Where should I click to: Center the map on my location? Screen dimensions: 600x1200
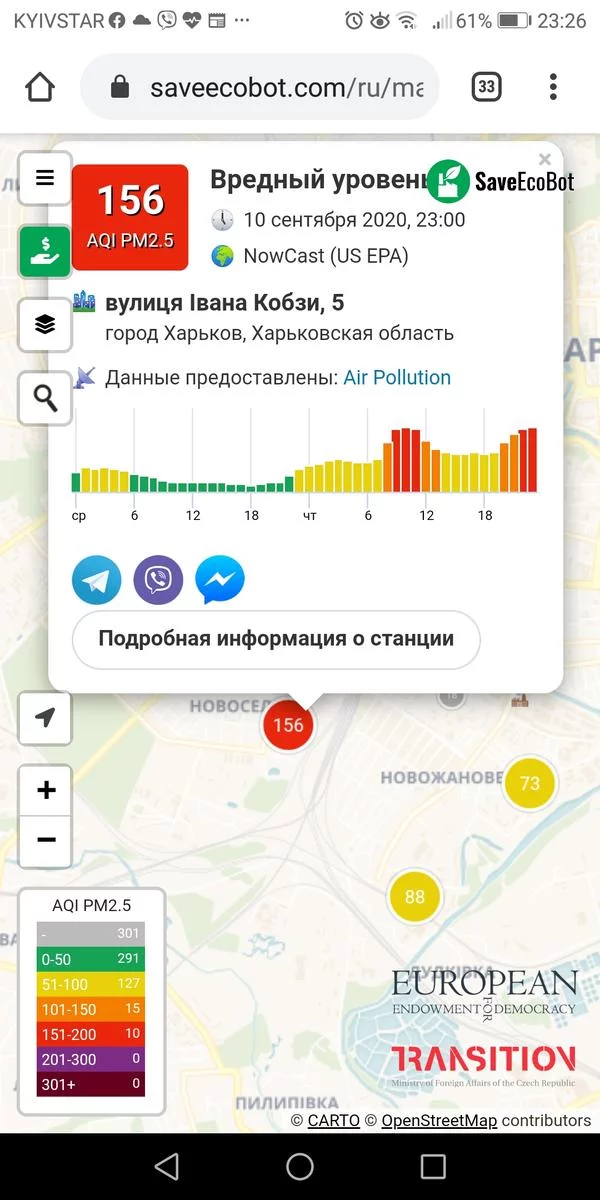click(45, 718)
